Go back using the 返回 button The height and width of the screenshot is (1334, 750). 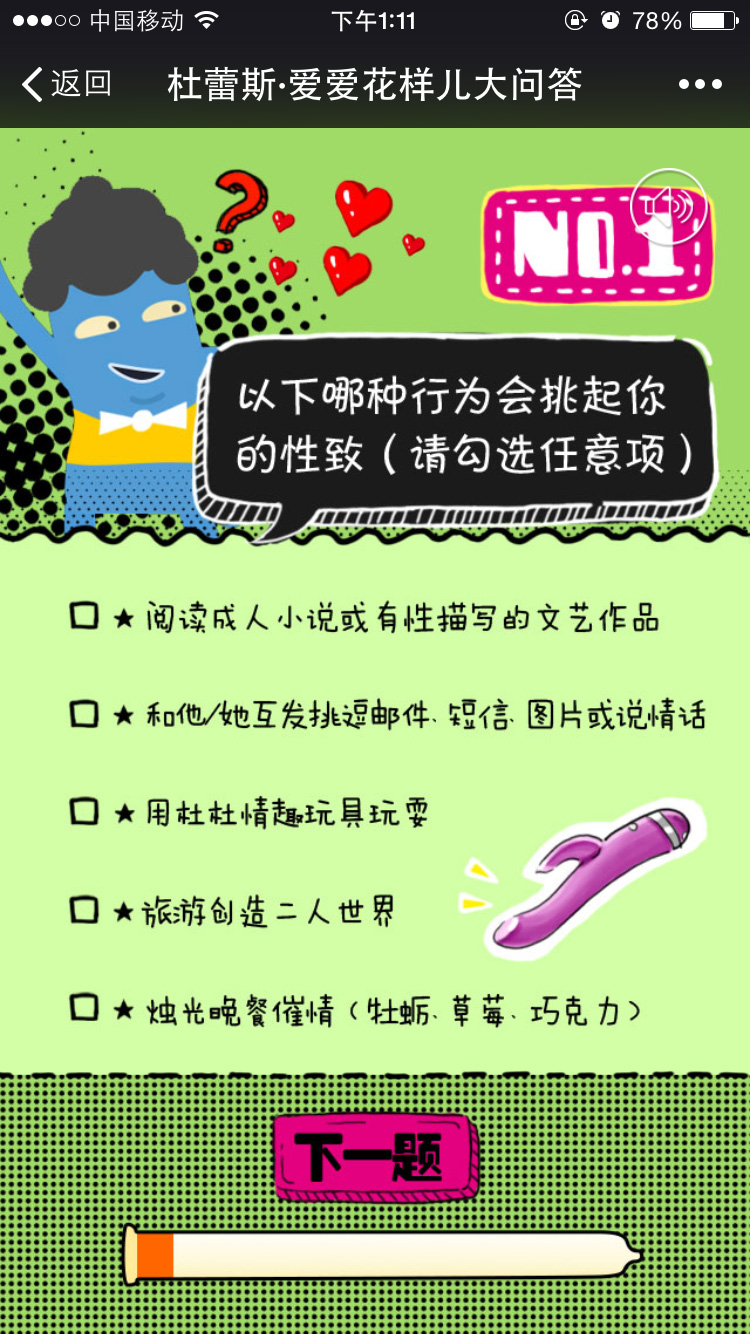tap(66, 84)
